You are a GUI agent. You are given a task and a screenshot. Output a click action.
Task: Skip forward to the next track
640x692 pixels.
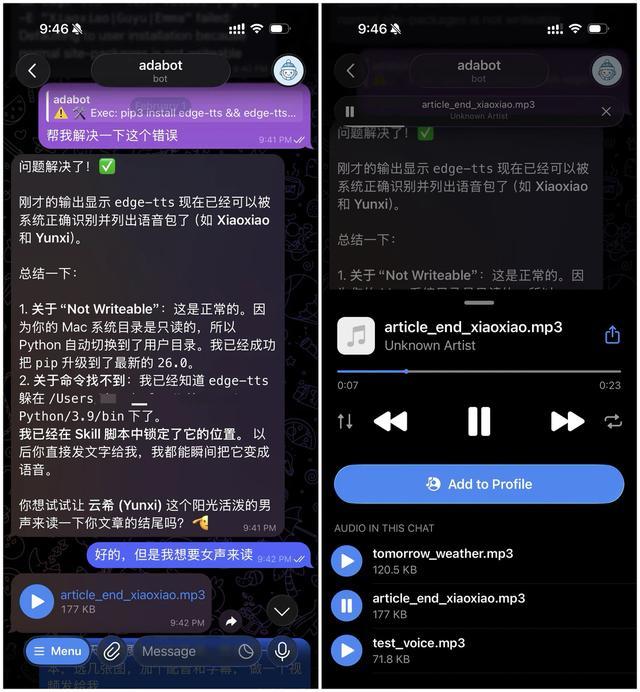(x=567, y=421)
